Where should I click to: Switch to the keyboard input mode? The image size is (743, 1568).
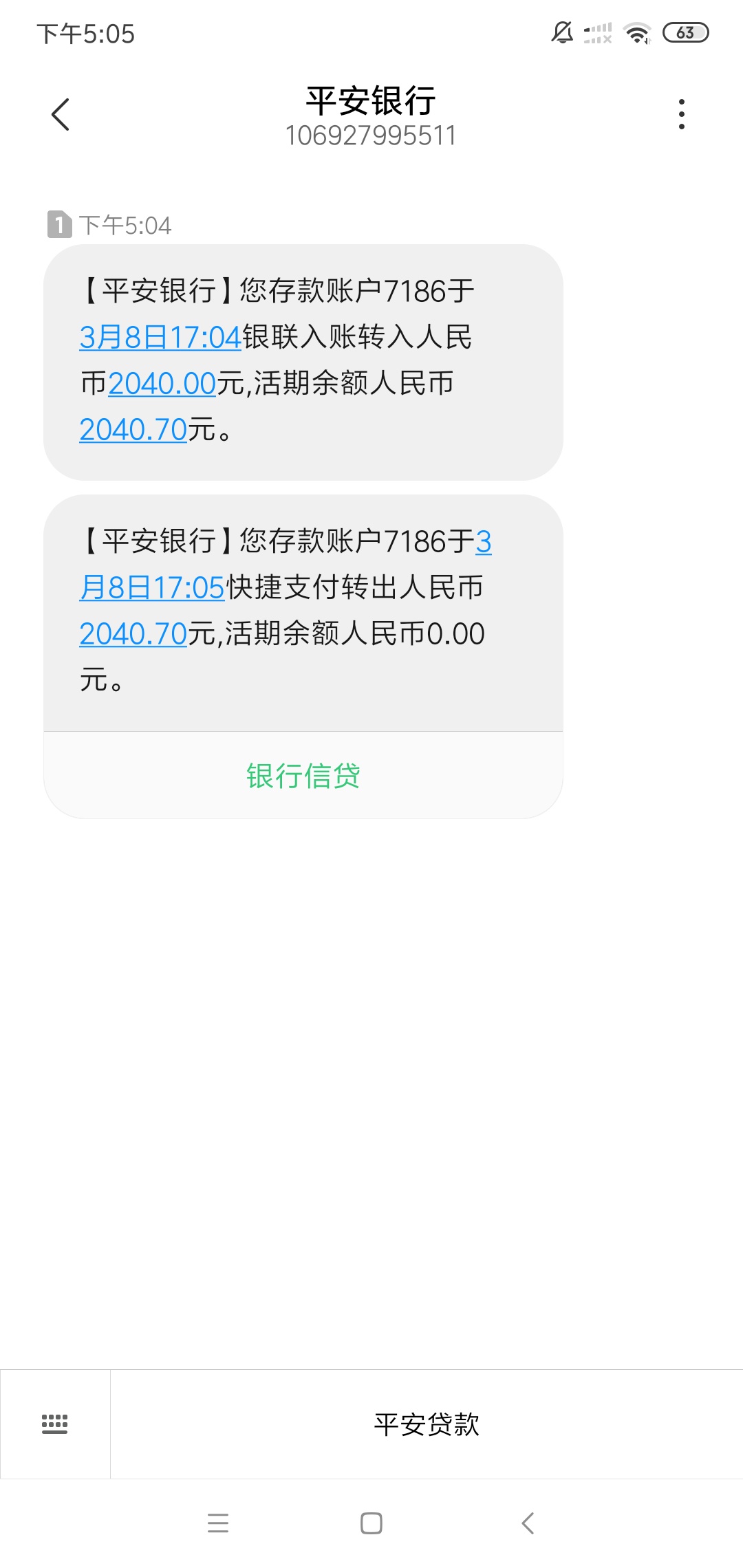[55, 1424]
